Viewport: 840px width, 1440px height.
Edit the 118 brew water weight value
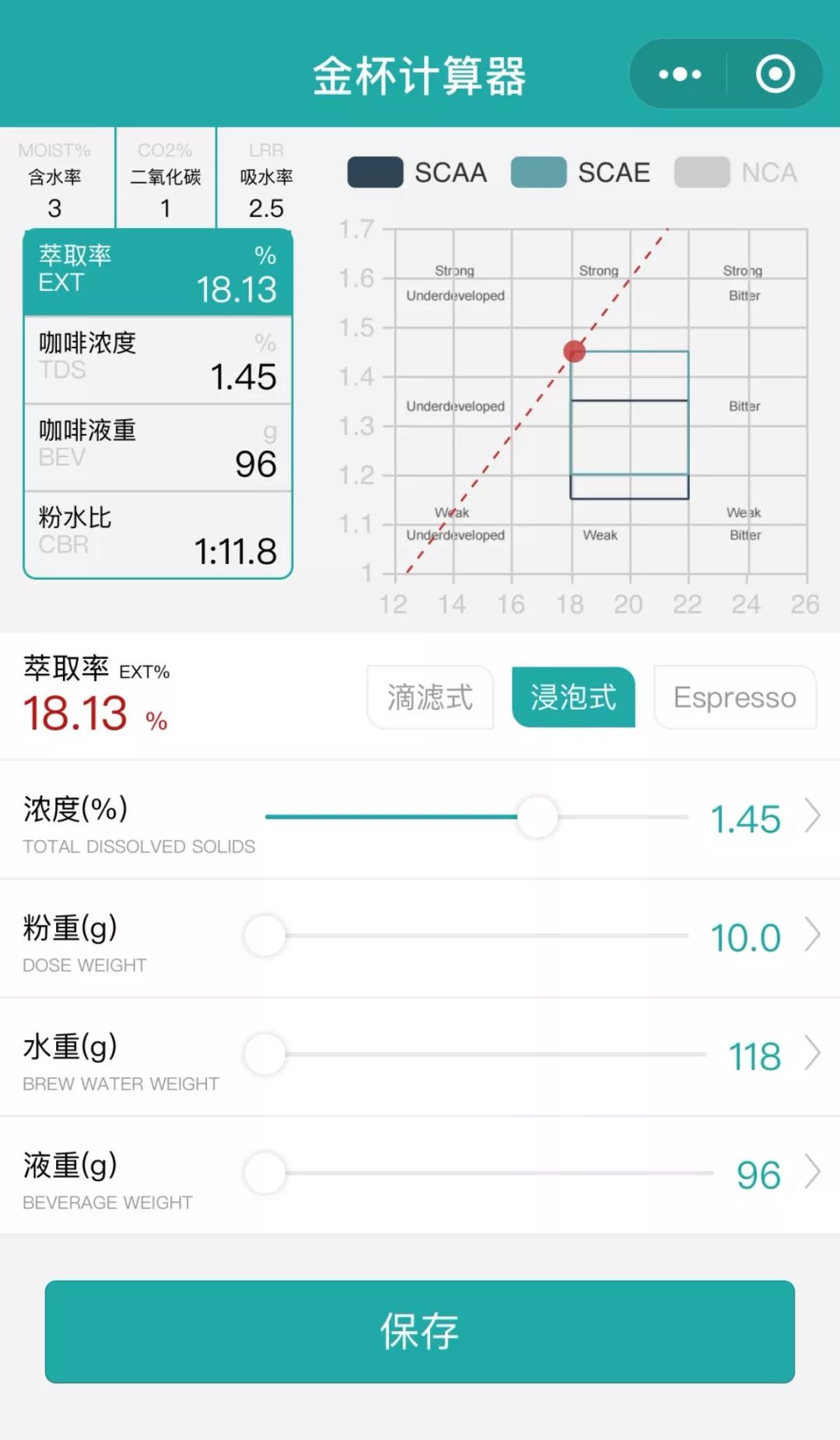pos(774,1056)
